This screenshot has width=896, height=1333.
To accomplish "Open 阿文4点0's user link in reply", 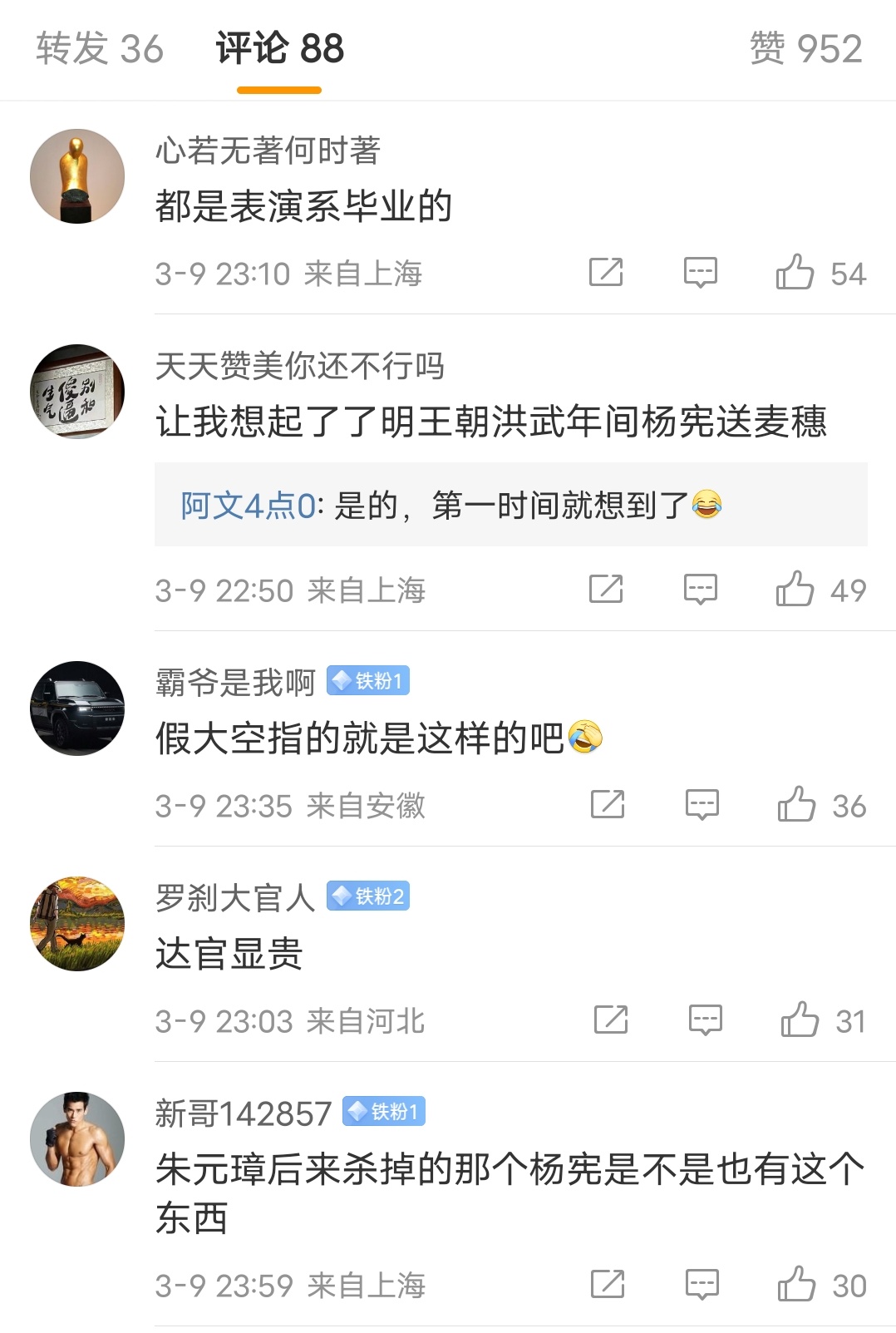I will [x=248, y=506].
